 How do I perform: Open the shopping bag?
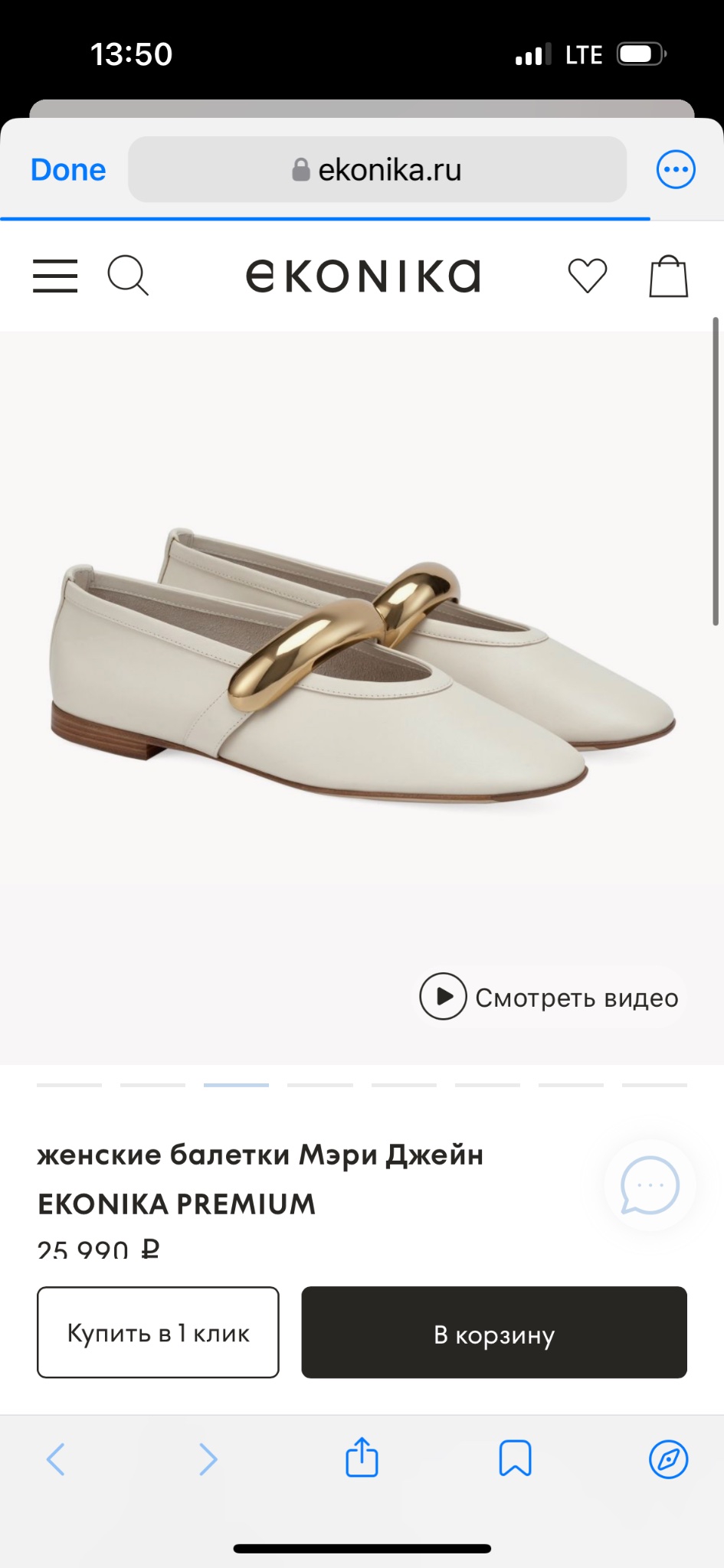[x=668, y=276]
